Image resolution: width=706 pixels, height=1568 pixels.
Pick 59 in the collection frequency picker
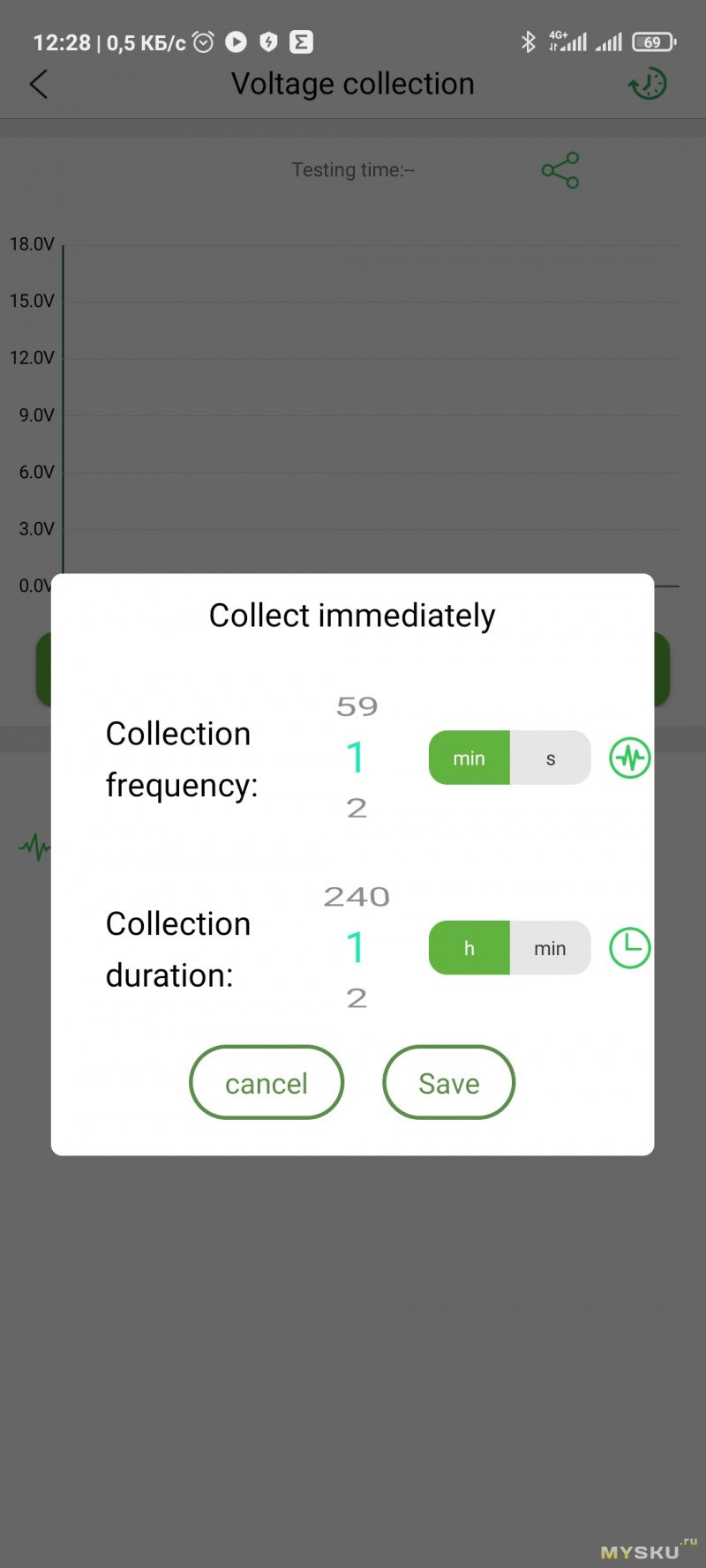[x=357, y=706]
